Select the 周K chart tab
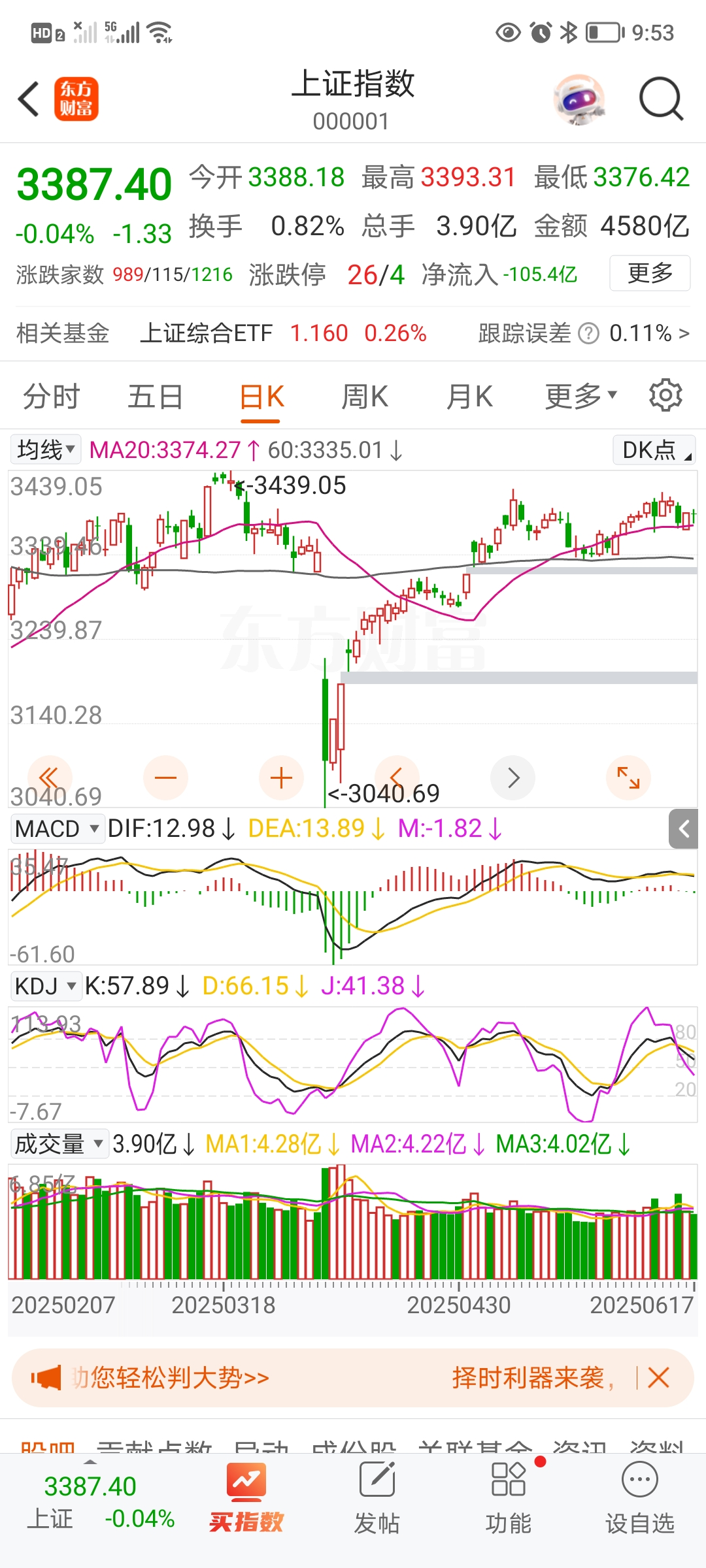The height and width of the screenshot is (1568, 706). click(365, 397)
